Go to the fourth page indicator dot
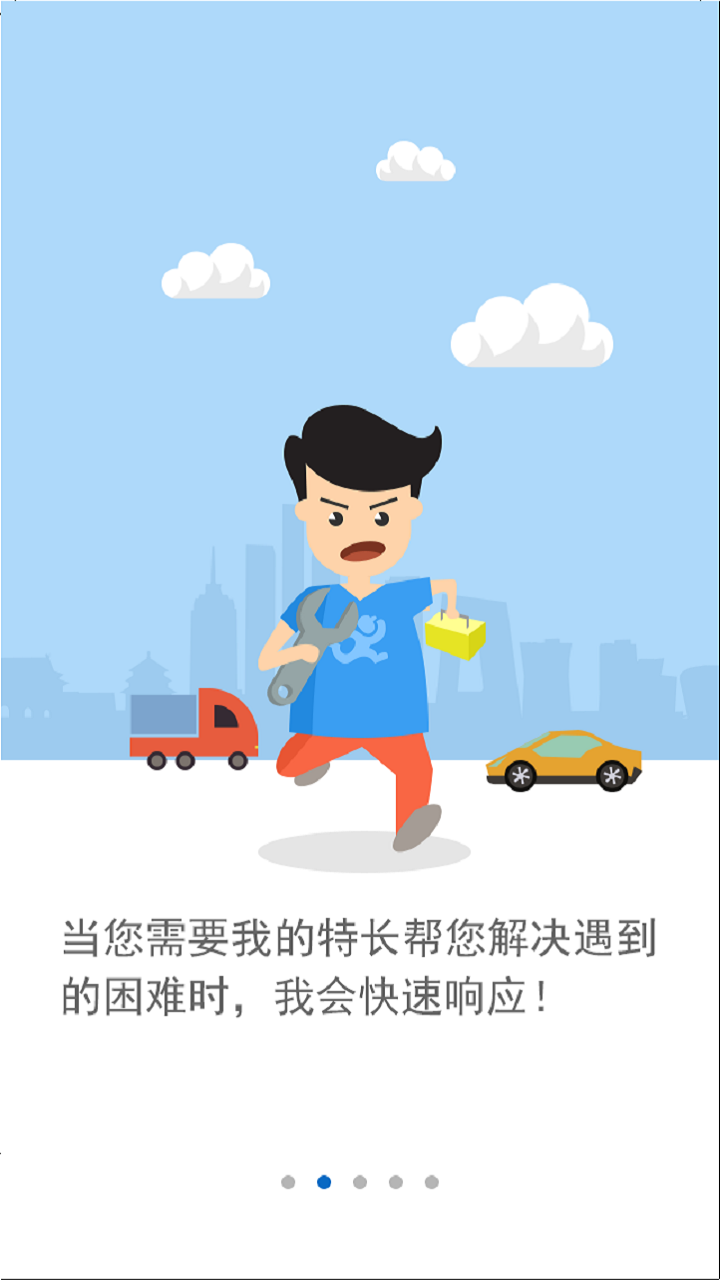The image size is (720, 1280). click(x=396, y=1182)
